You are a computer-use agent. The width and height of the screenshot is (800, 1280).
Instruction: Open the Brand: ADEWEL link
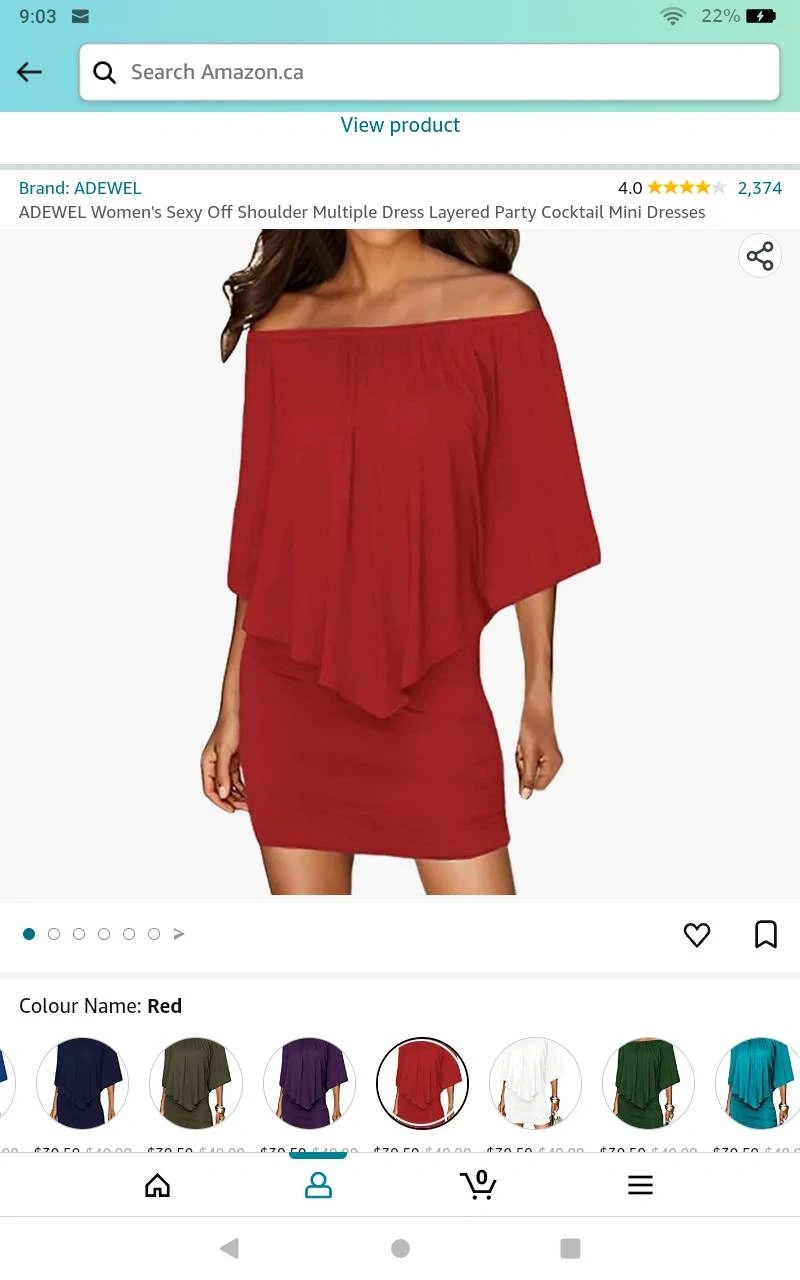pos(80,188)
